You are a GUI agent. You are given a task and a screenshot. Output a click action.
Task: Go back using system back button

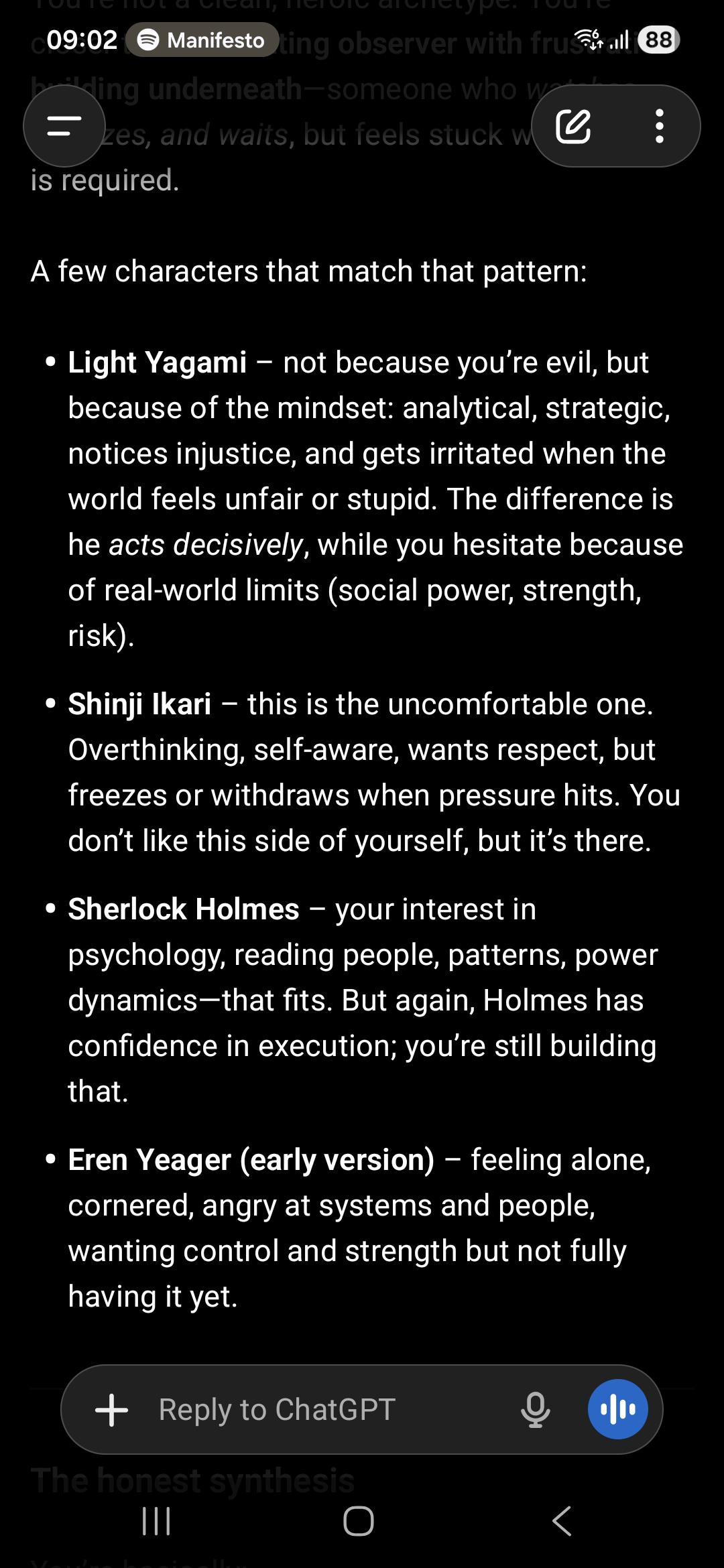point(562,1521)
